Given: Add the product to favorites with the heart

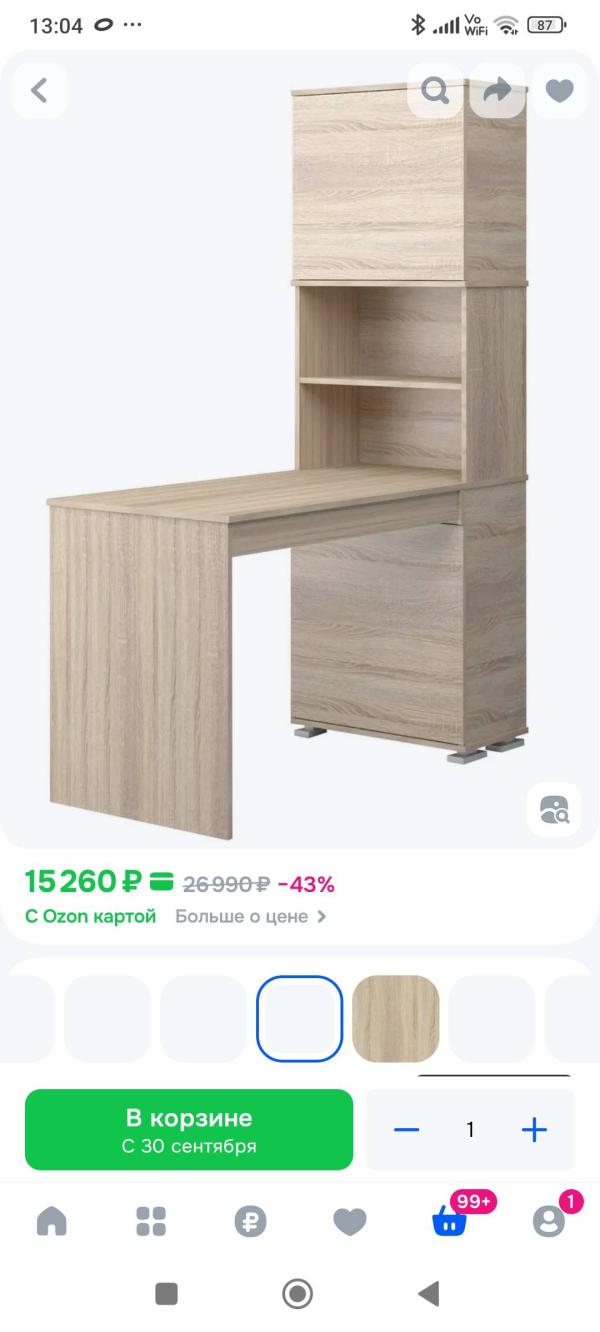Looking at the screenshot, I should pyautogui.click(x=559, y=91).
